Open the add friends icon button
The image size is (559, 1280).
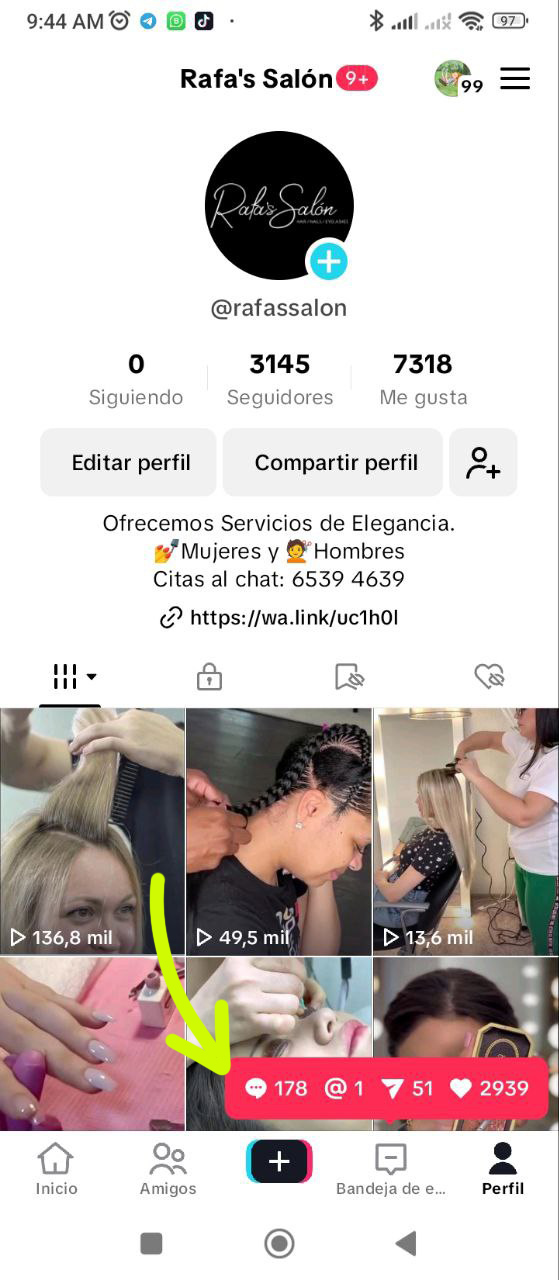coord(483,462)
